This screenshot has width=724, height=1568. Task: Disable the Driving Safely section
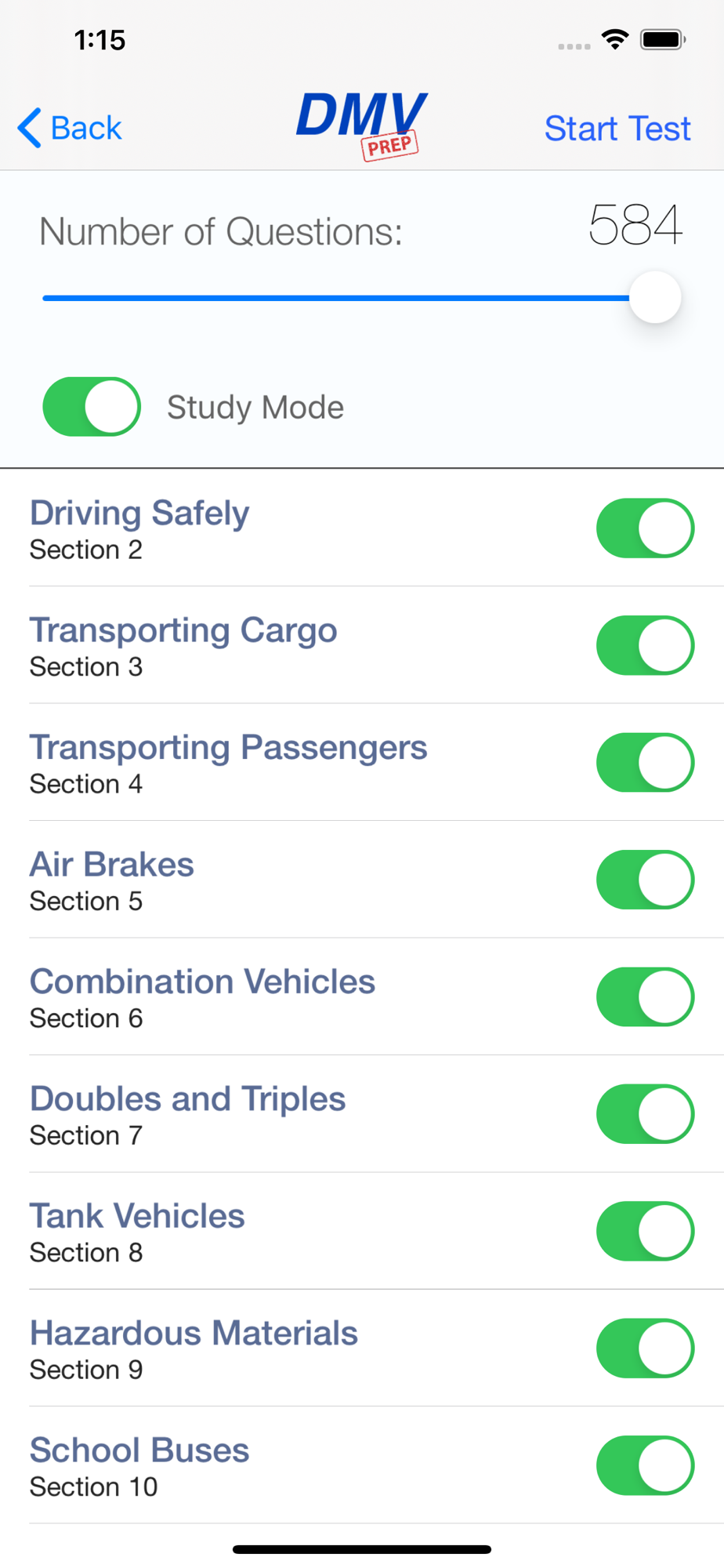(645, 528)
